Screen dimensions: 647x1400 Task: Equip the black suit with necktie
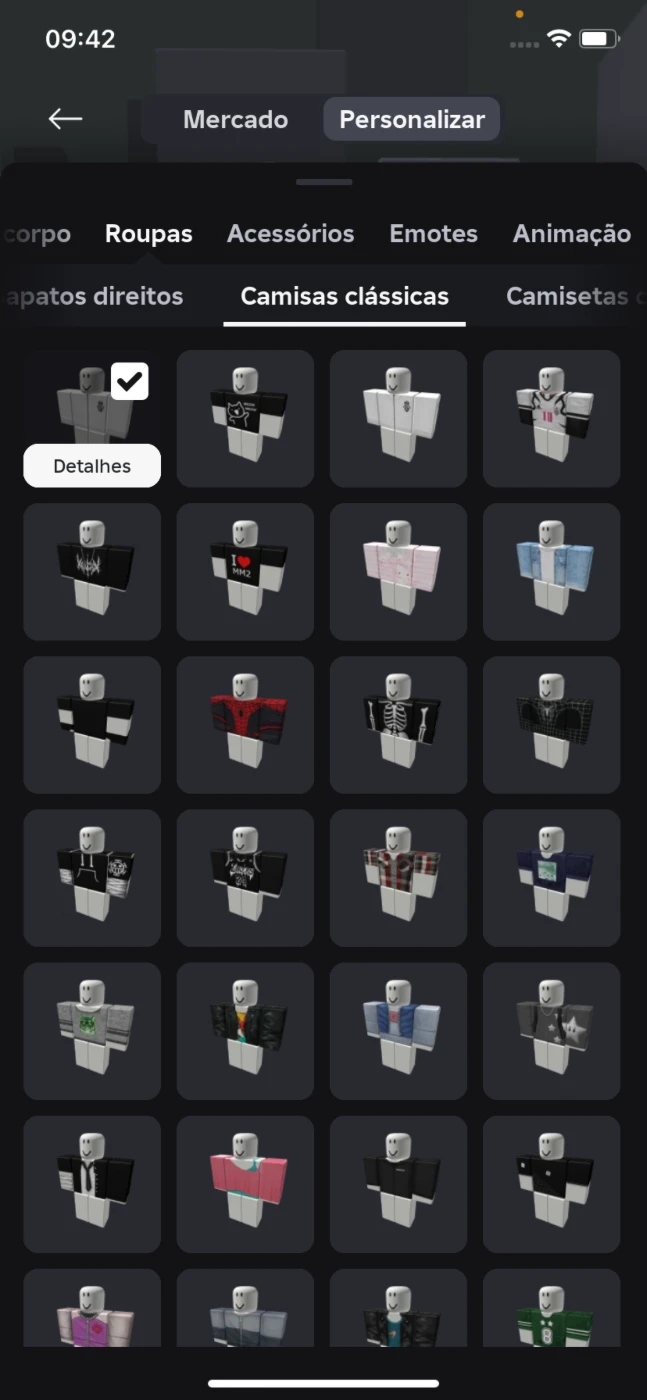[92, 1185]
